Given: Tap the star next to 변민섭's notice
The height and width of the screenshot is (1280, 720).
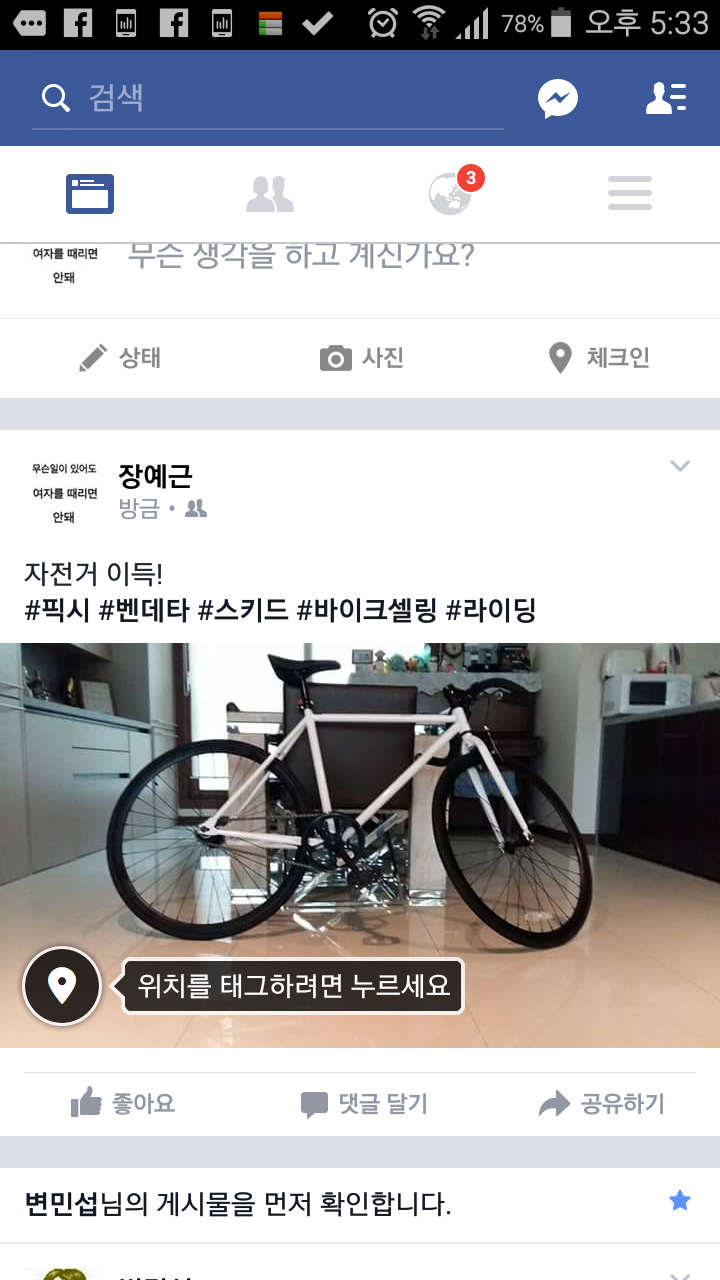Looking at the screenshot, I should click(680, 1201).
